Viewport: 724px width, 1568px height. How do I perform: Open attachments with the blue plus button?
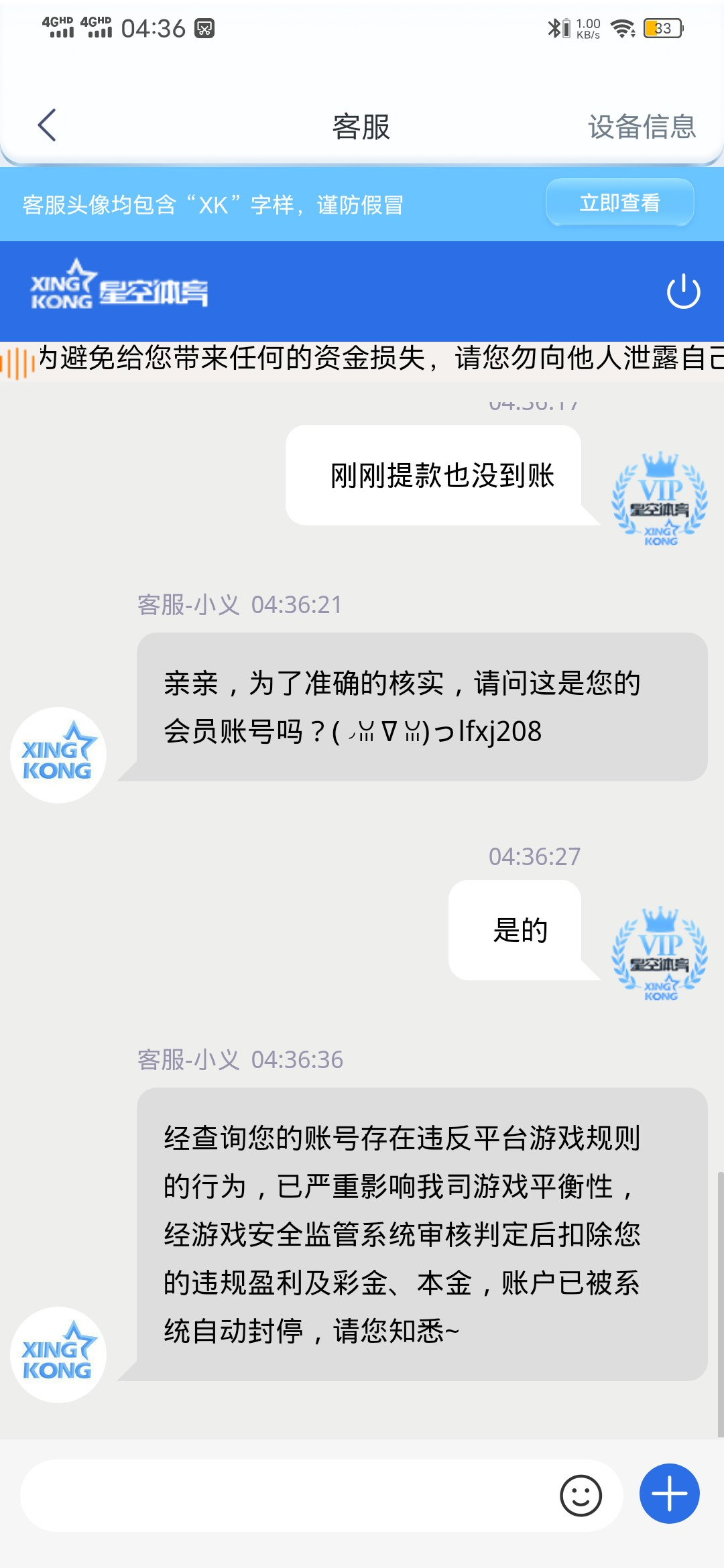669,1494
